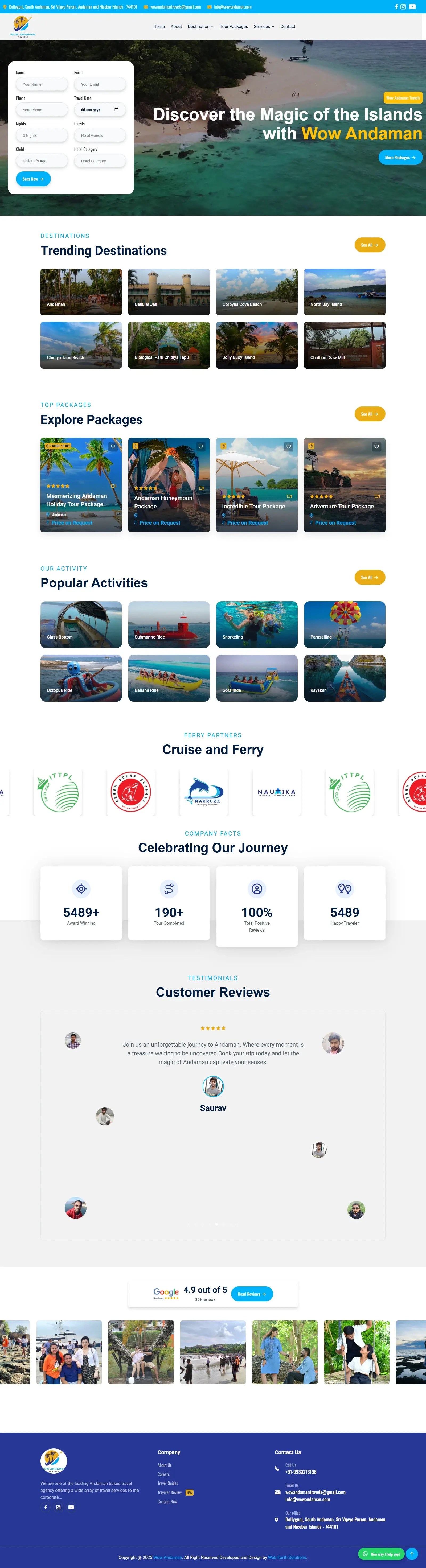This screenshot has width=426, height=1568.
Task: Open the About page
Action: pos(176,27)
